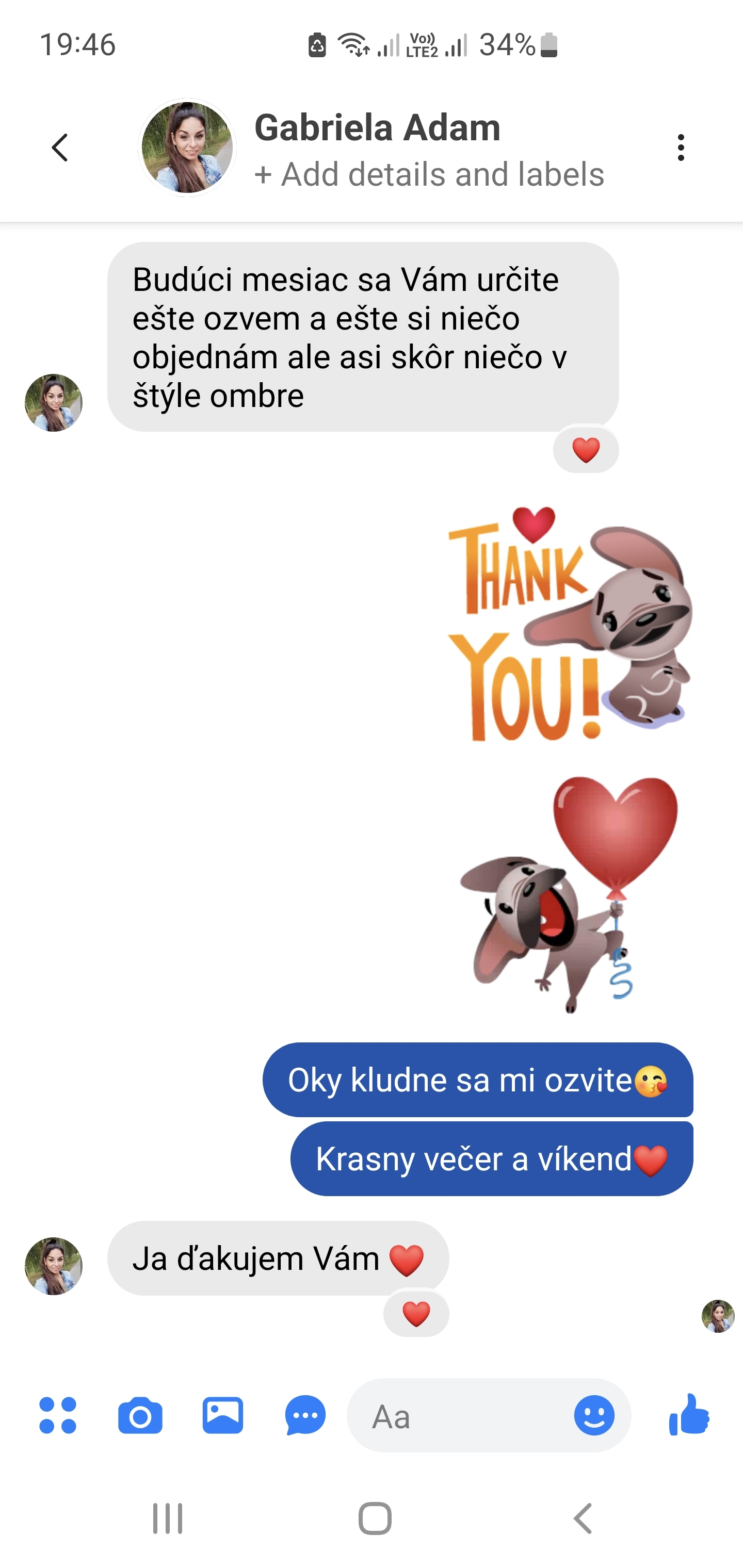
Task: Open system recent apps view
Action: coord(168,1518)
